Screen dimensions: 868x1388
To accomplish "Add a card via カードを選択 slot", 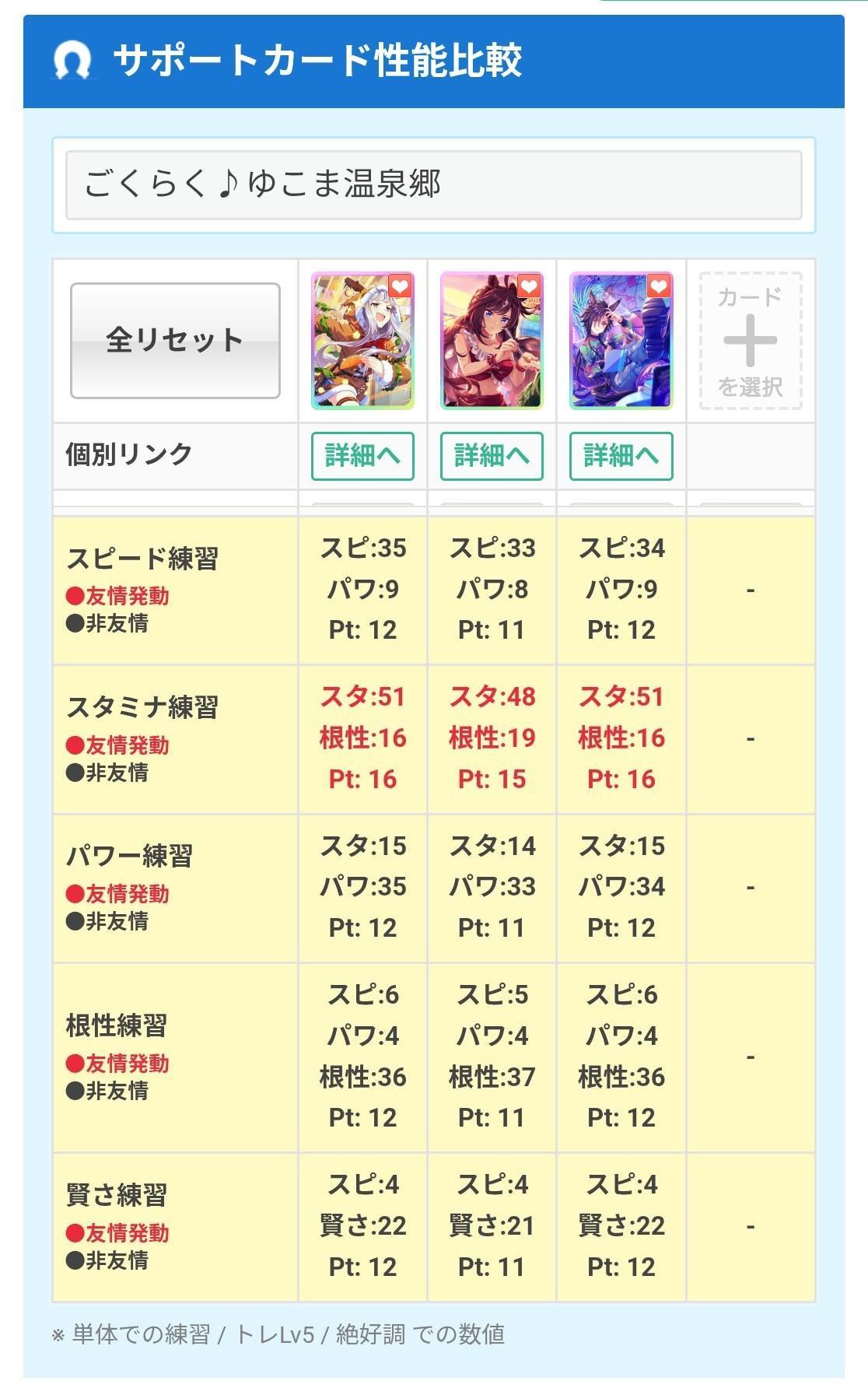I will [750, 341].
